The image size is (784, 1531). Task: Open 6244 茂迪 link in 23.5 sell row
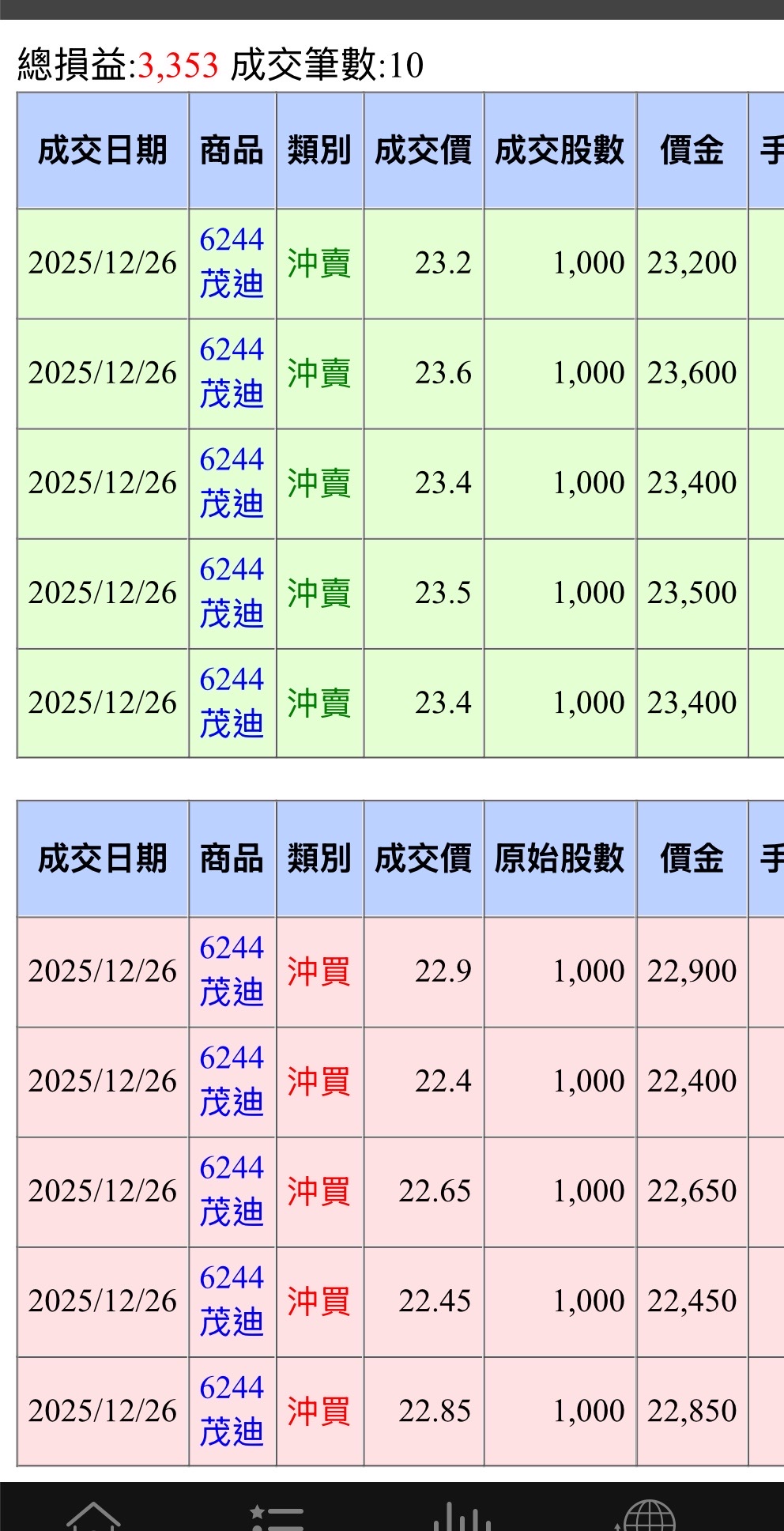(x=232, y=592)
